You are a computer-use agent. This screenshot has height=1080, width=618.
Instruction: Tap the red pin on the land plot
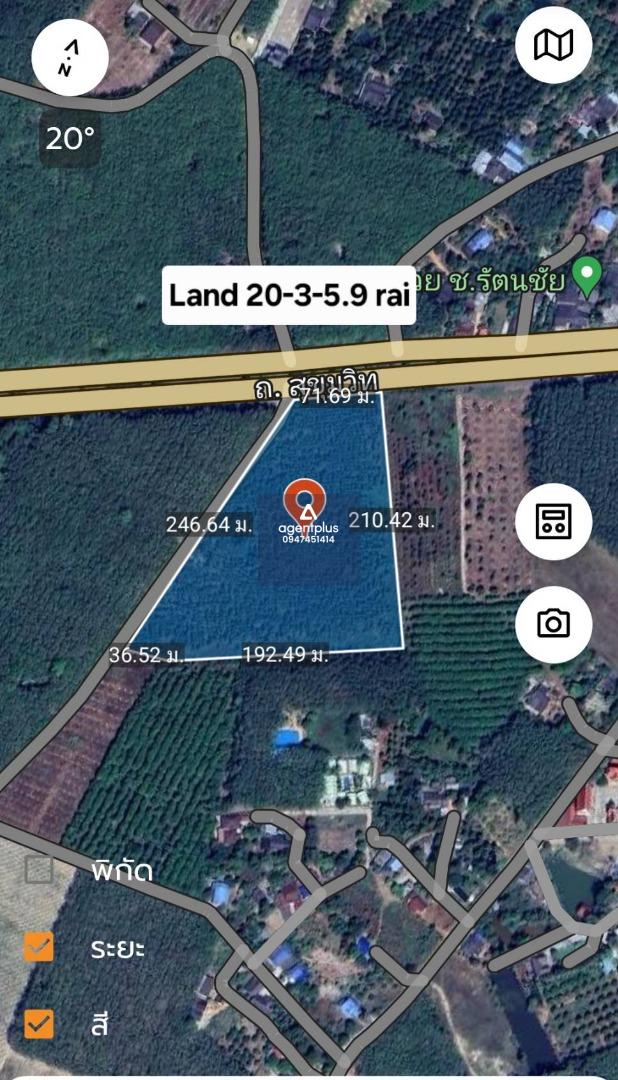click(305, 503)
